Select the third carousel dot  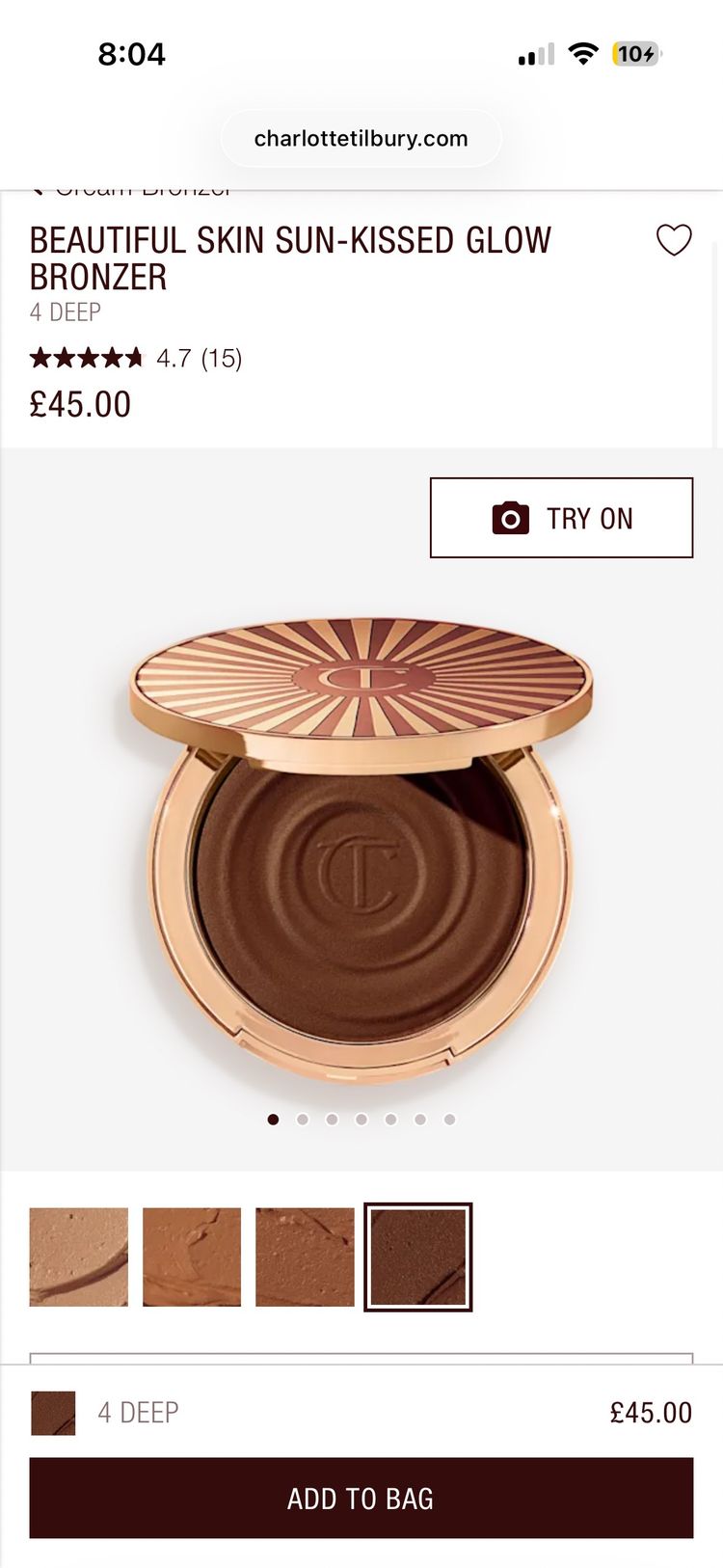pos(332,1120)
